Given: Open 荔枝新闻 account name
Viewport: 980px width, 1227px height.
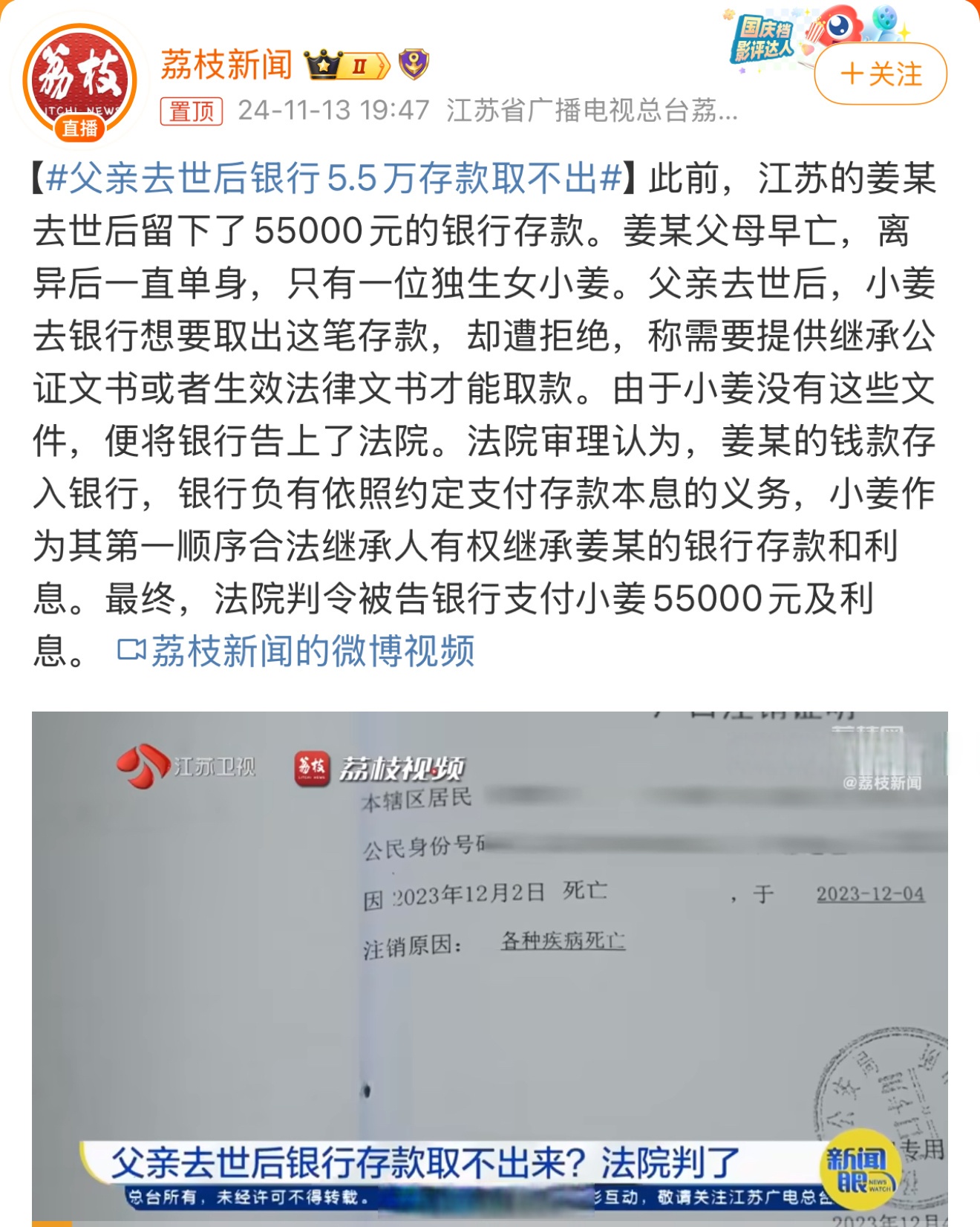Looking at the screenshot, I should pos(226,65).
